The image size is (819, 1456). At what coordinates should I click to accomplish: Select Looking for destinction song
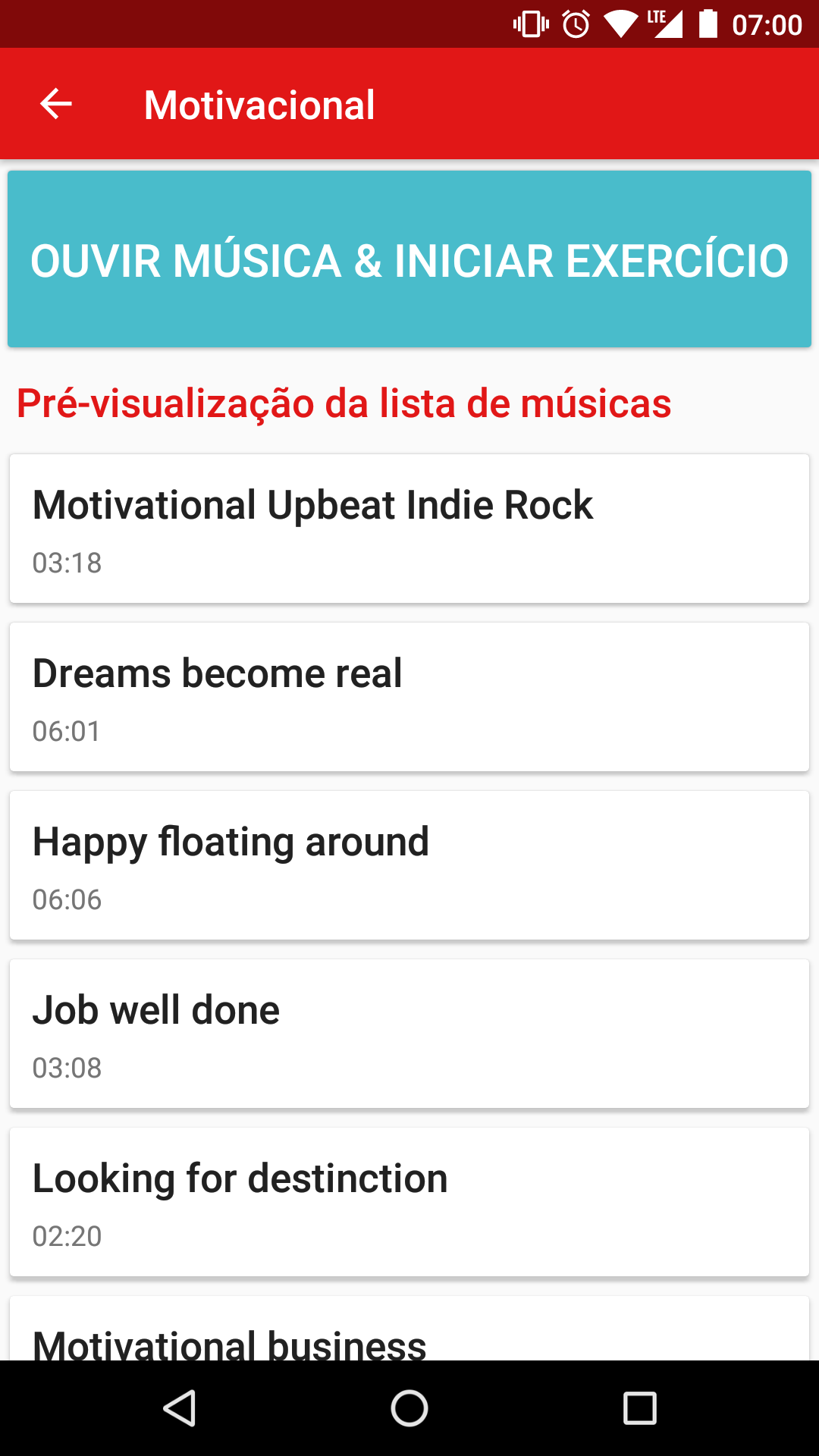(x=409, y=1202)
